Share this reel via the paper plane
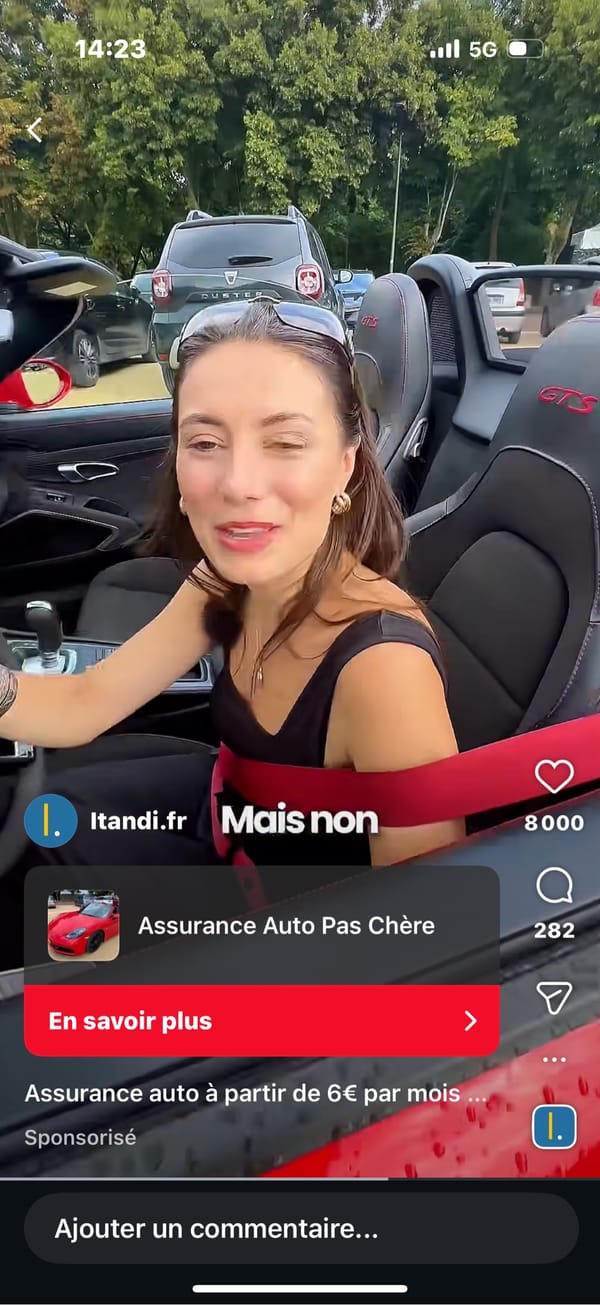 554,997
